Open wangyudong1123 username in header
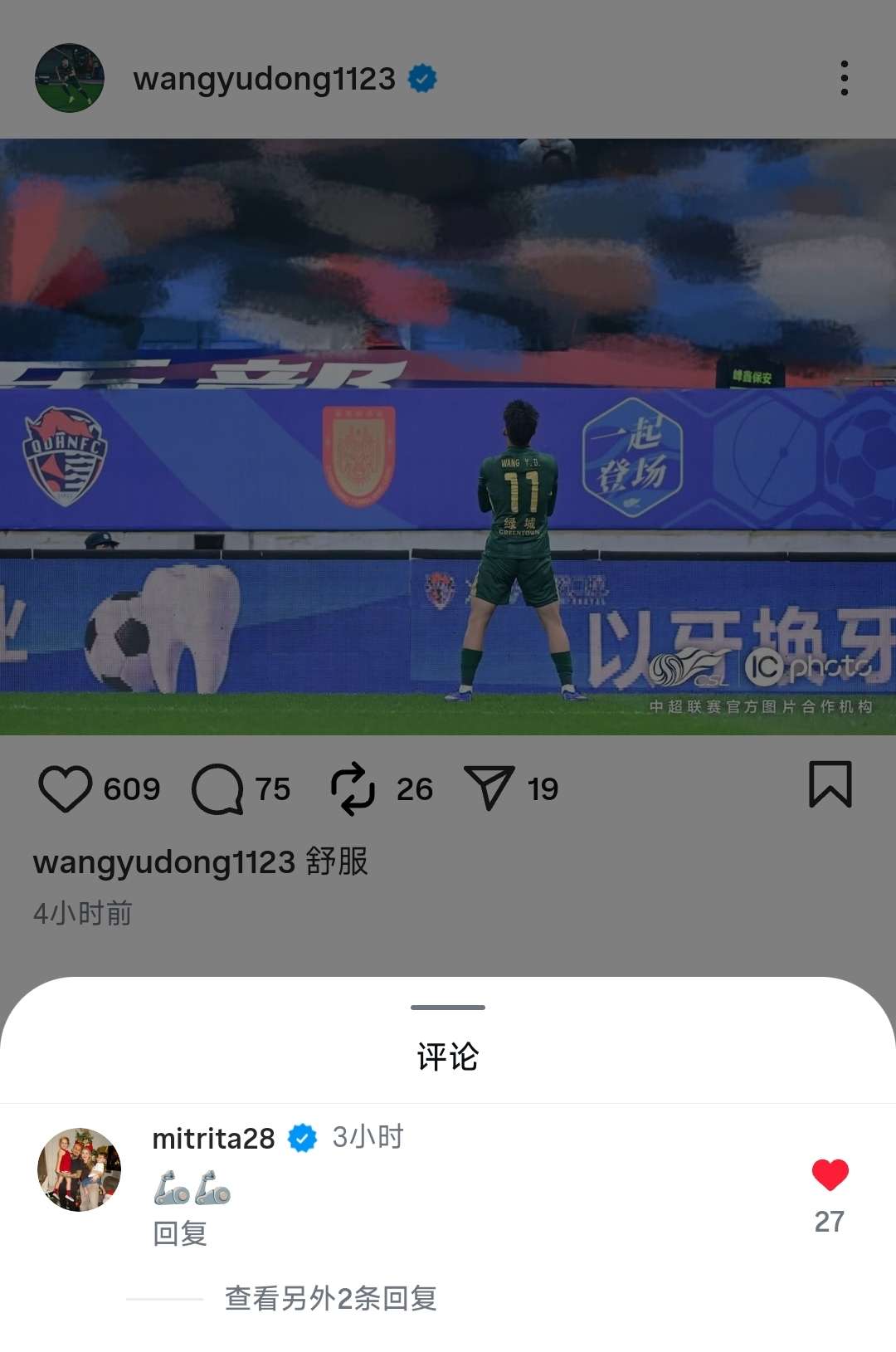 264,79
